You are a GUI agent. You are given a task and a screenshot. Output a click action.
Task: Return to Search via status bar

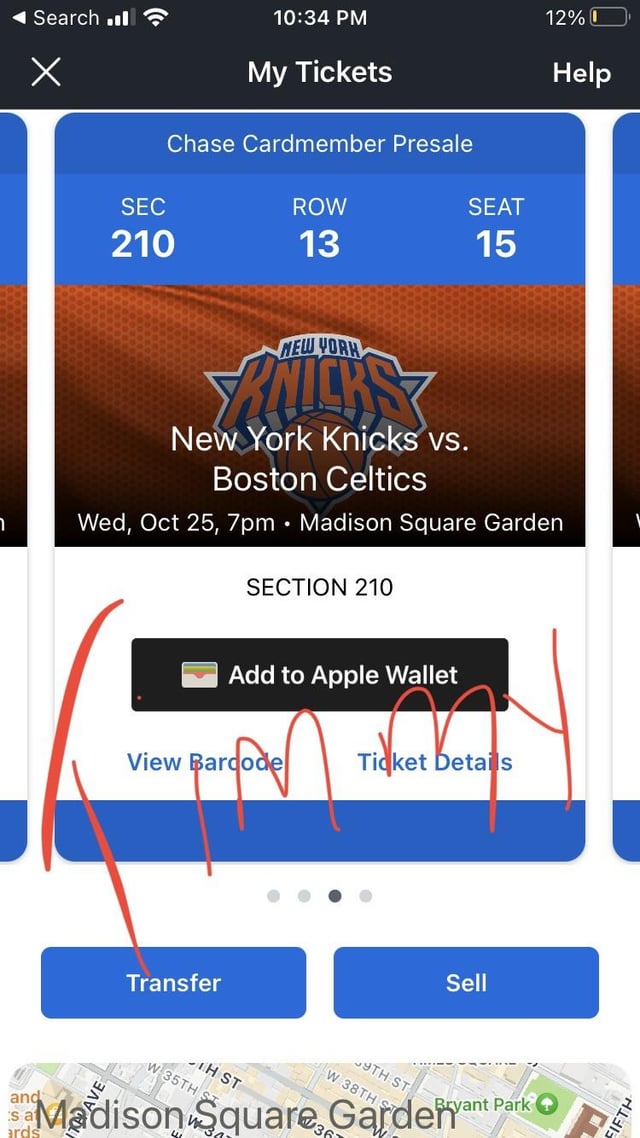pos(60,17)
